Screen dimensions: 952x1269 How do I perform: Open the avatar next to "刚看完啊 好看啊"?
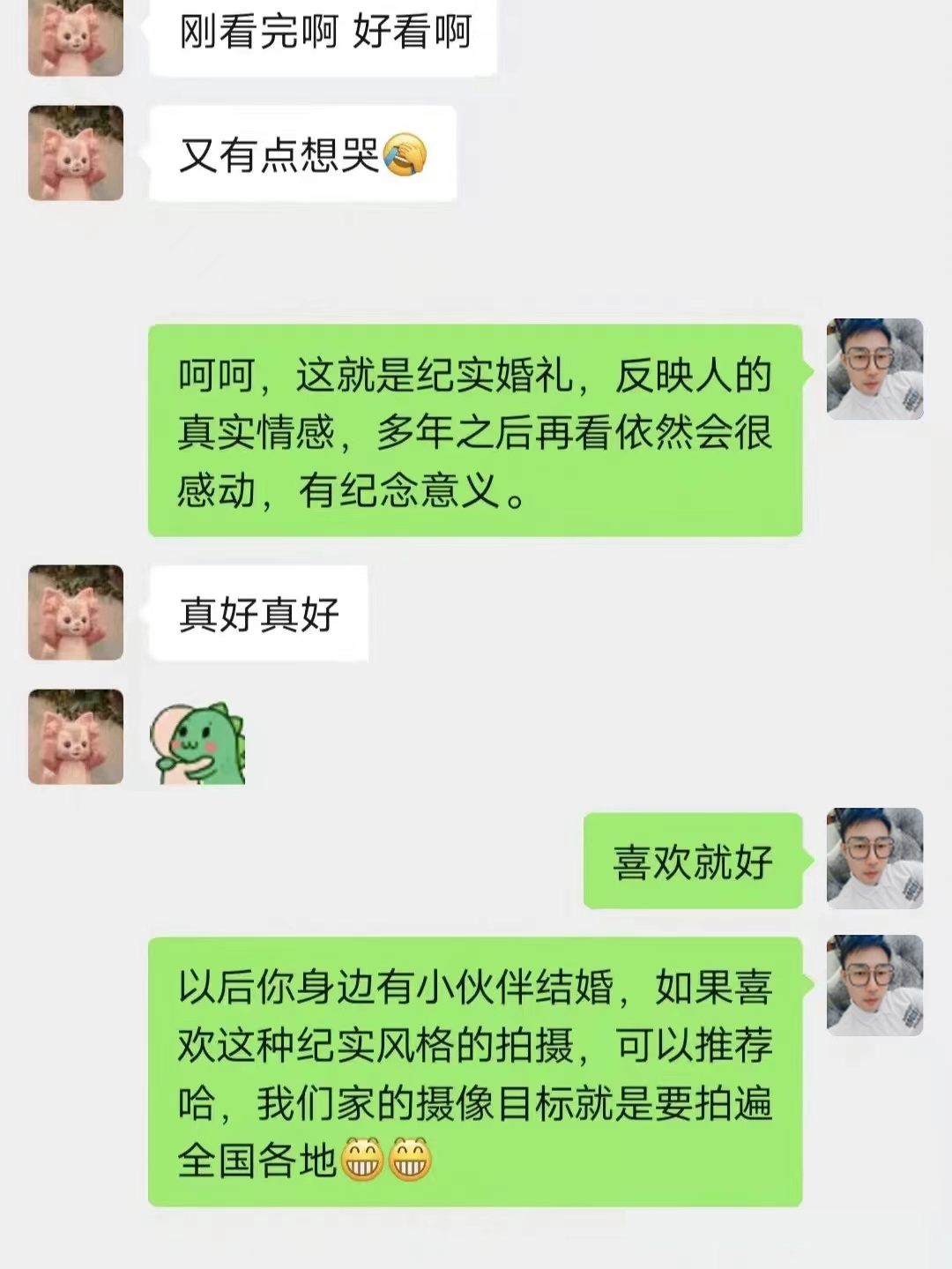click(x=76, y=37)
